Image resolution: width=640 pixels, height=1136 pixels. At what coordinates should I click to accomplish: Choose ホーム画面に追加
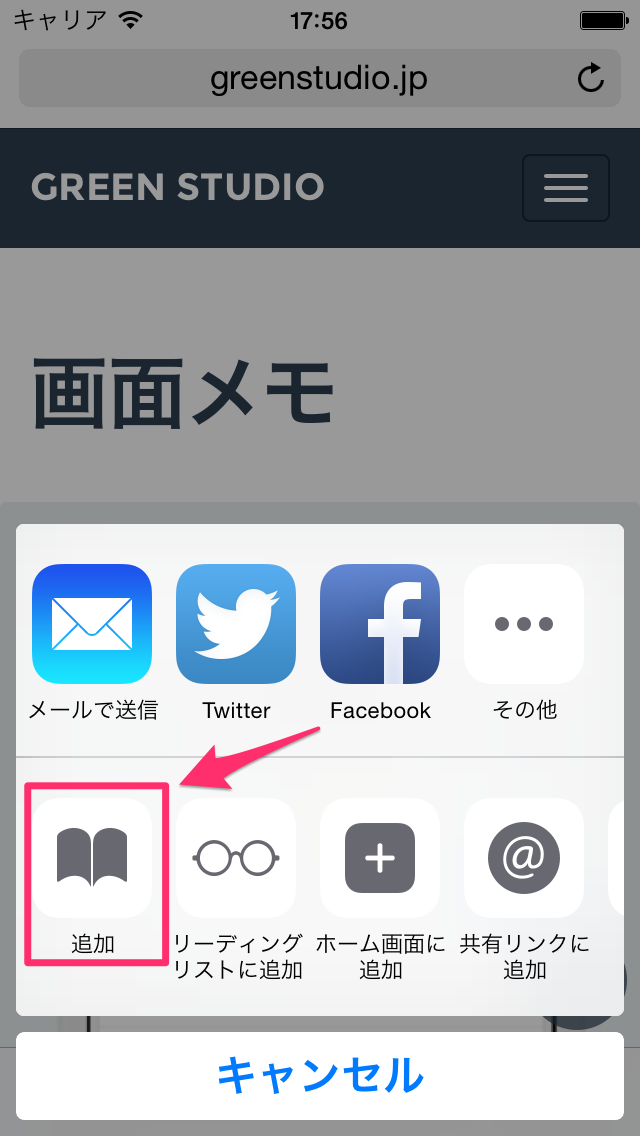coord(380,859)
